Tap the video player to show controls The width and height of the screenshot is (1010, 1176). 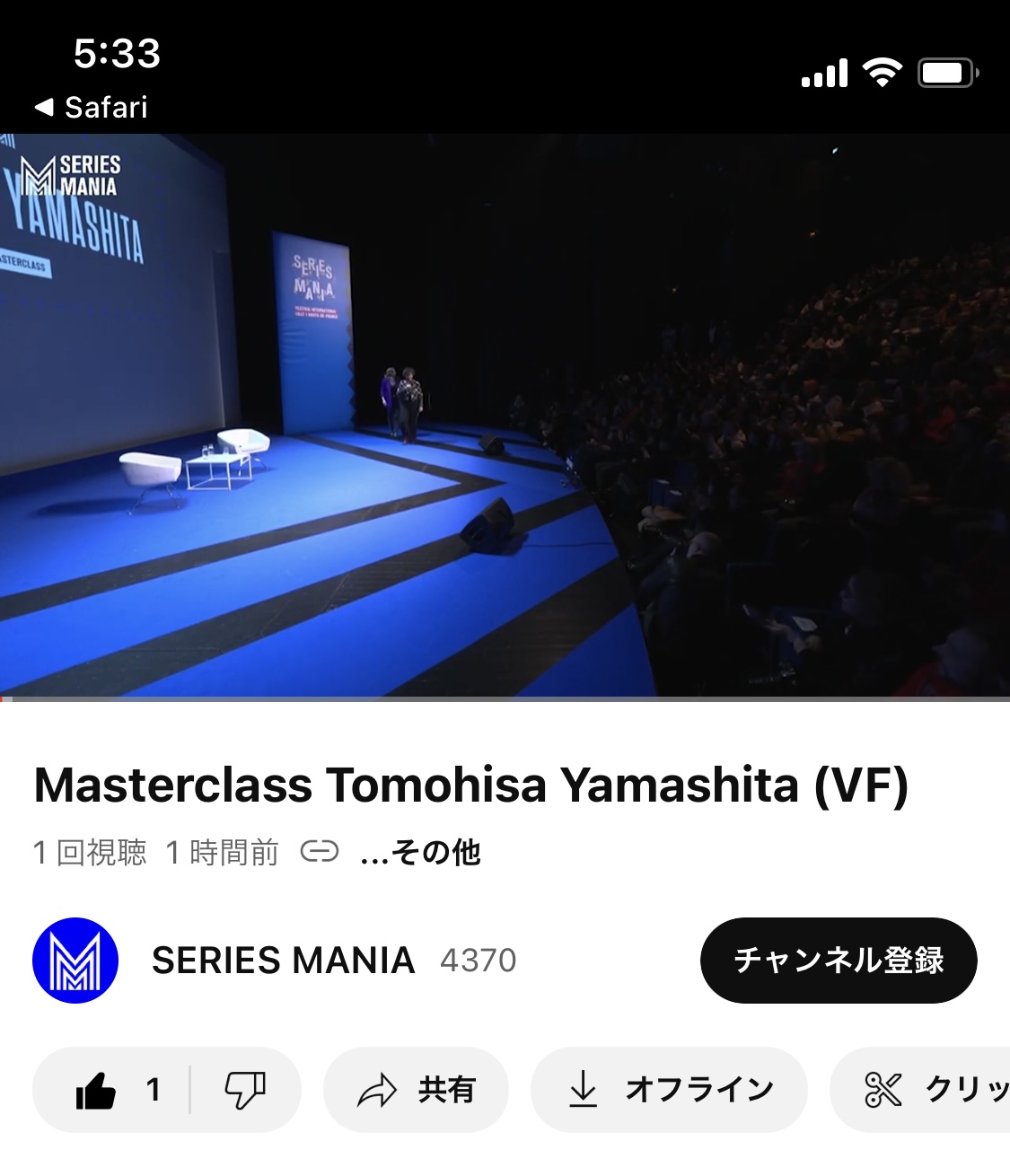[x=505, y=415]
